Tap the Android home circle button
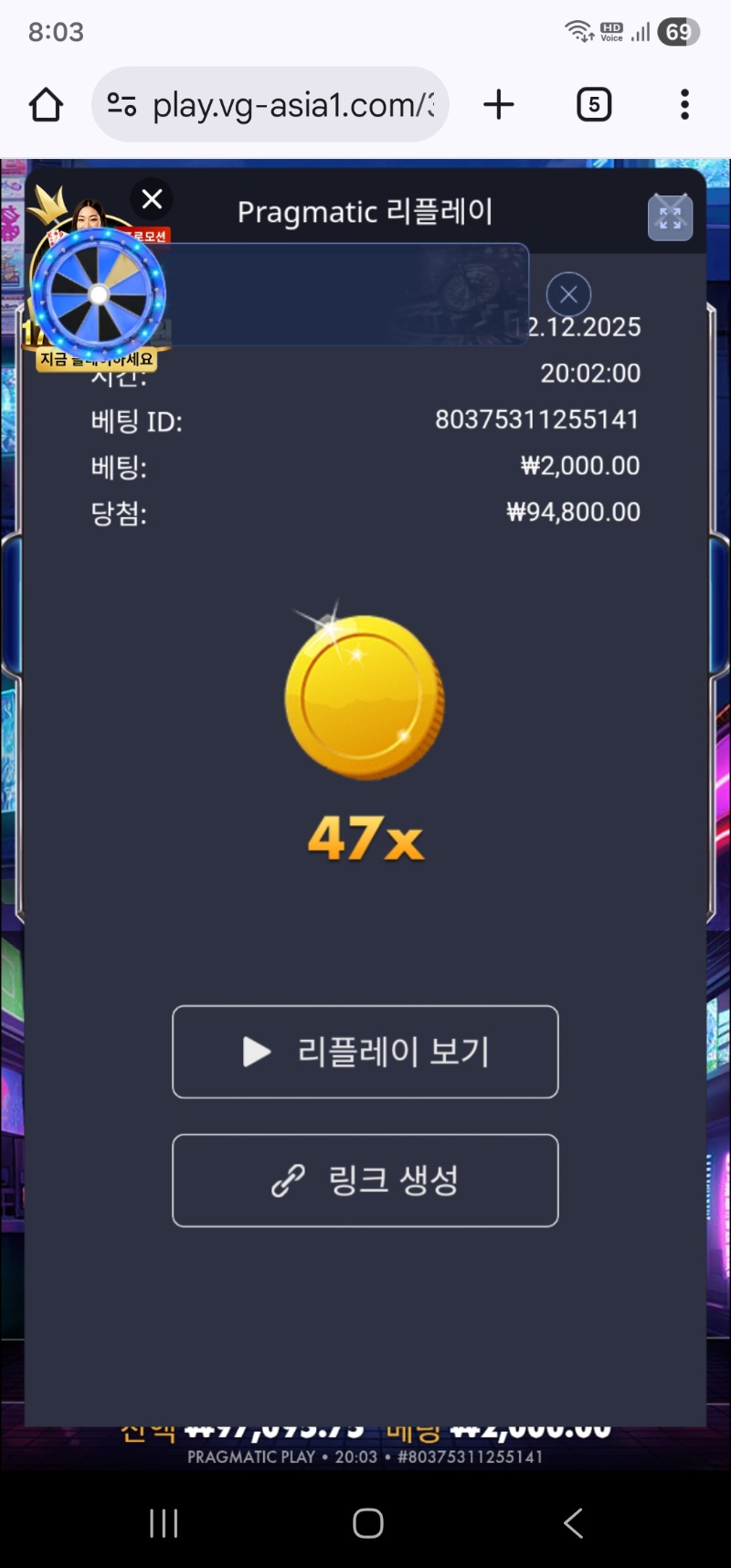 pyautogui.click(x=366, y=1522)
